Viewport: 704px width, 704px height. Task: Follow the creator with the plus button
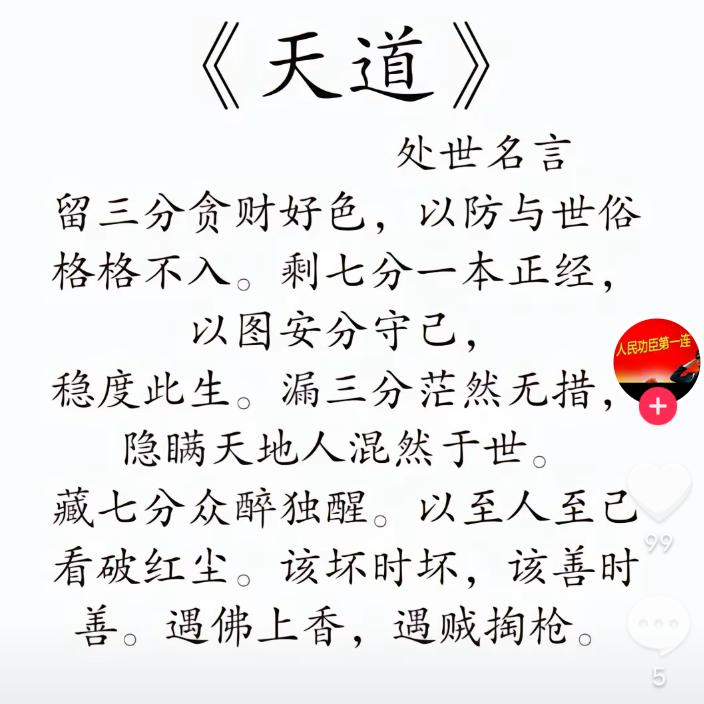point(657,406)
